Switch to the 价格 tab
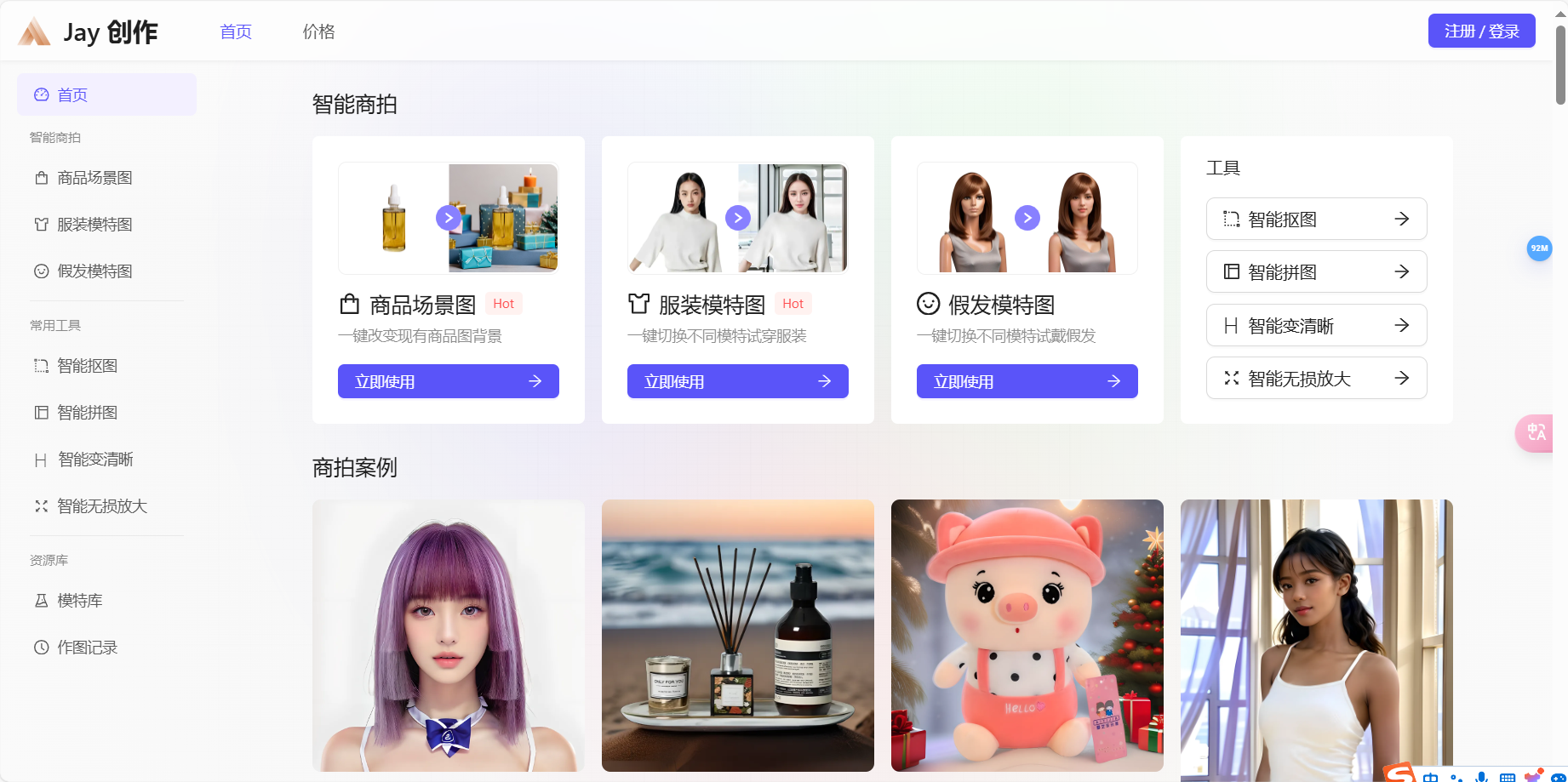The height and width of the screenshot is (782, 1568). point(318,31)
